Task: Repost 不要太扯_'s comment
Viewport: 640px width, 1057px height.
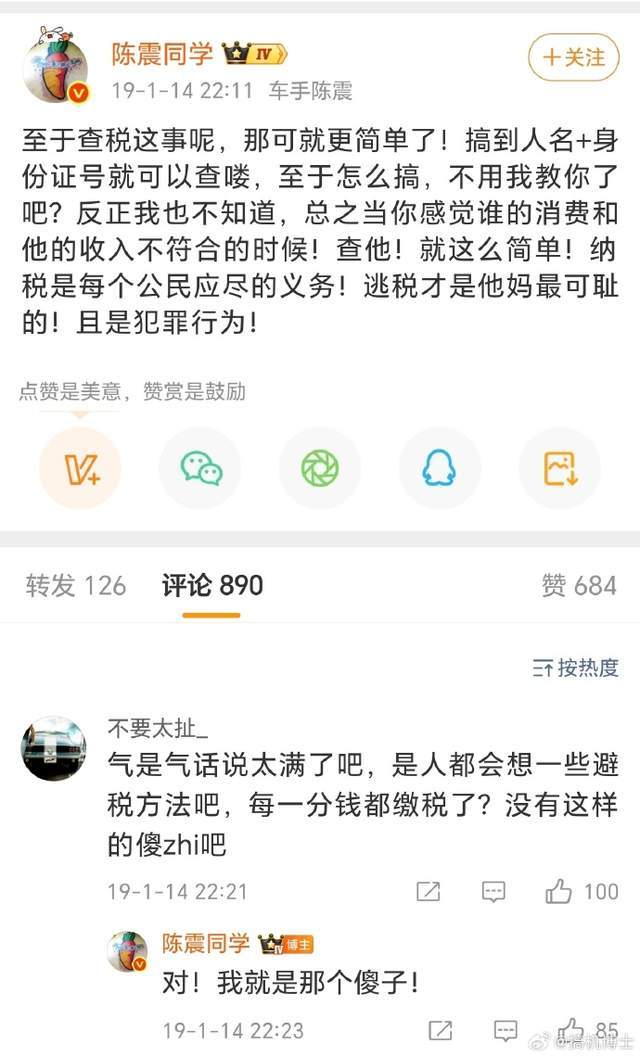Action: 428,891
